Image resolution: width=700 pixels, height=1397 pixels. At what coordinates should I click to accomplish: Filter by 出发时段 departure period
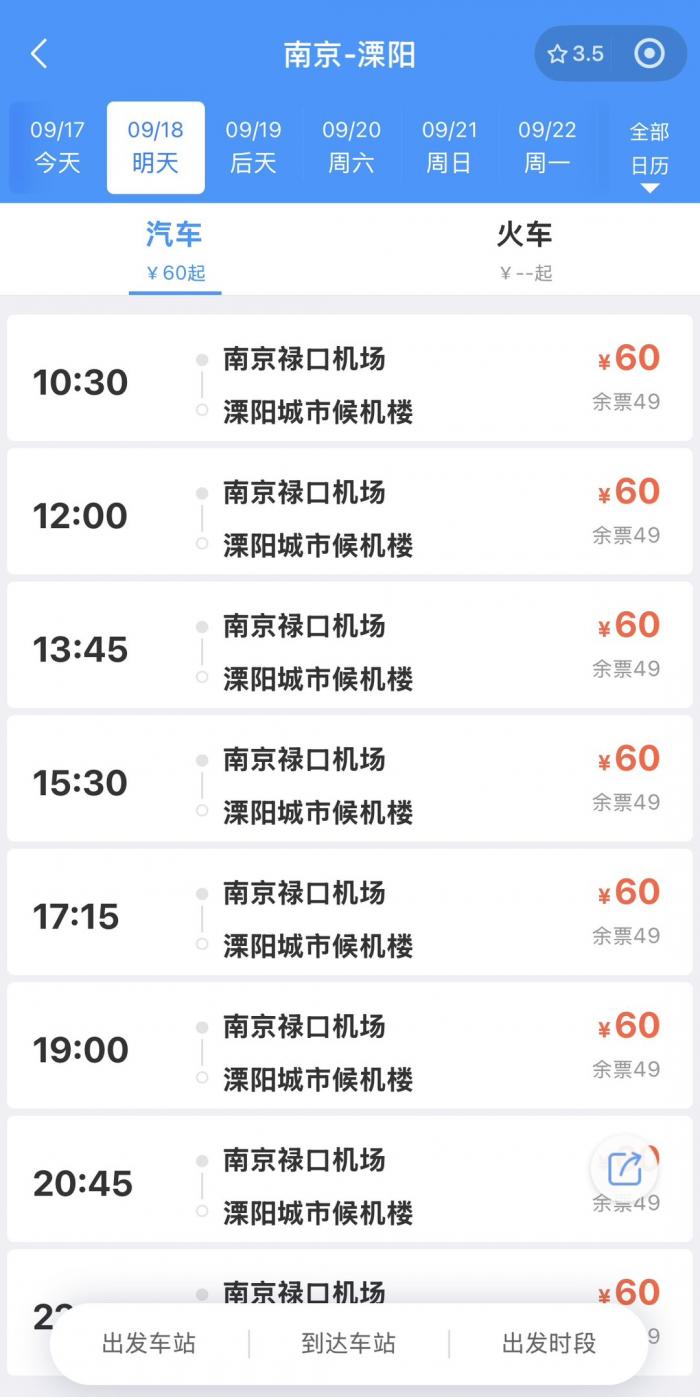(x=549, y=1343)
